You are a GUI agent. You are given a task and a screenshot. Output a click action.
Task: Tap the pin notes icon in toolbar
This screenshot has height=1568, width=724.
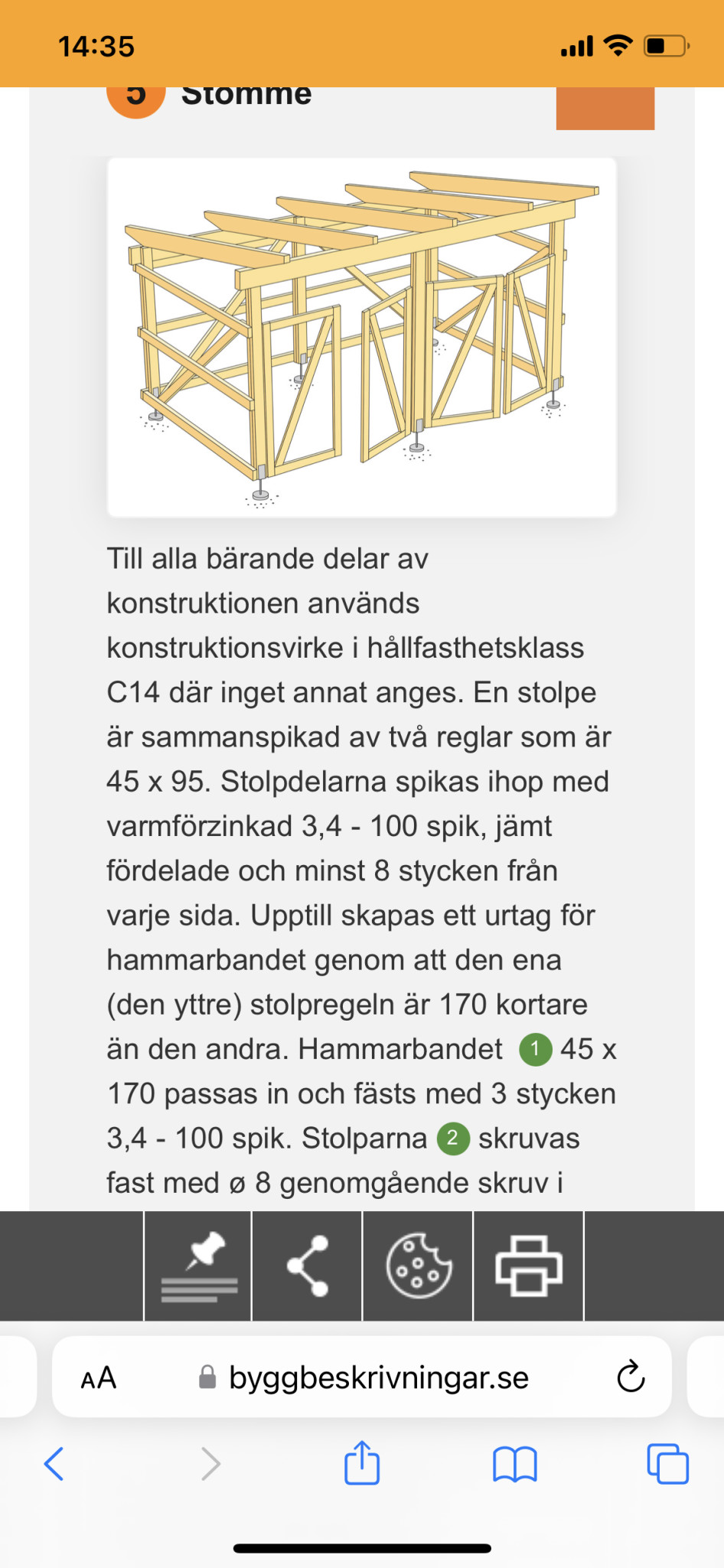198,1266
